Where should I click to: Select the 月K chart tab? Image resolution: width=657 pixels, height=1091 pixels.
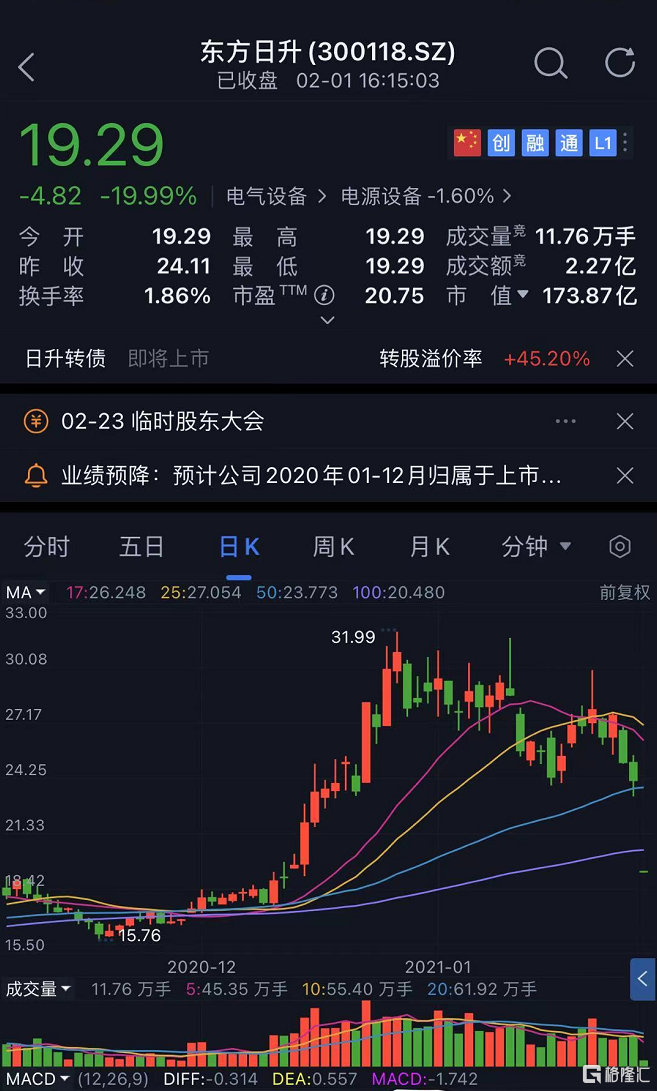pyautogui.click(x=429, y=547)
